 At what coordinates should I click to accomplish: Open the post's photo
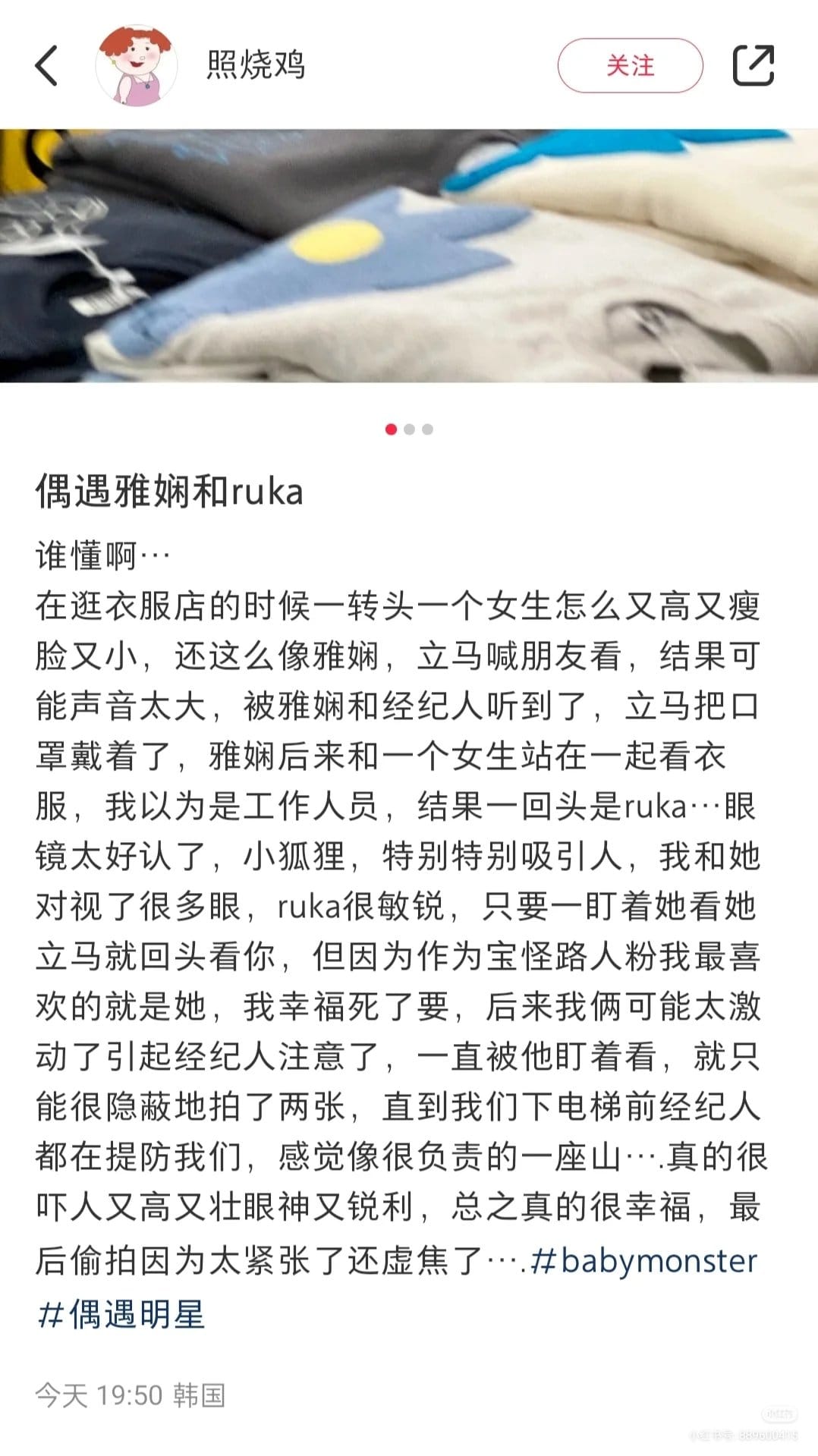tap(409, 256)
